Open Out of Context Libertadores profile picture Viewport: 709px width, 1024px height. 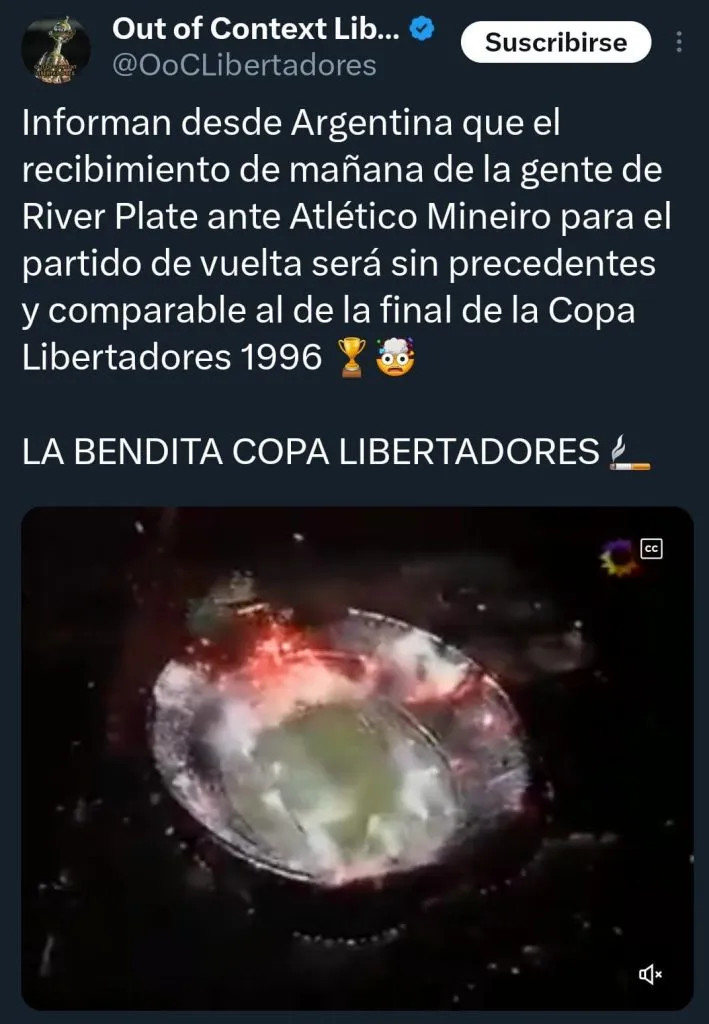click(56, 51)
